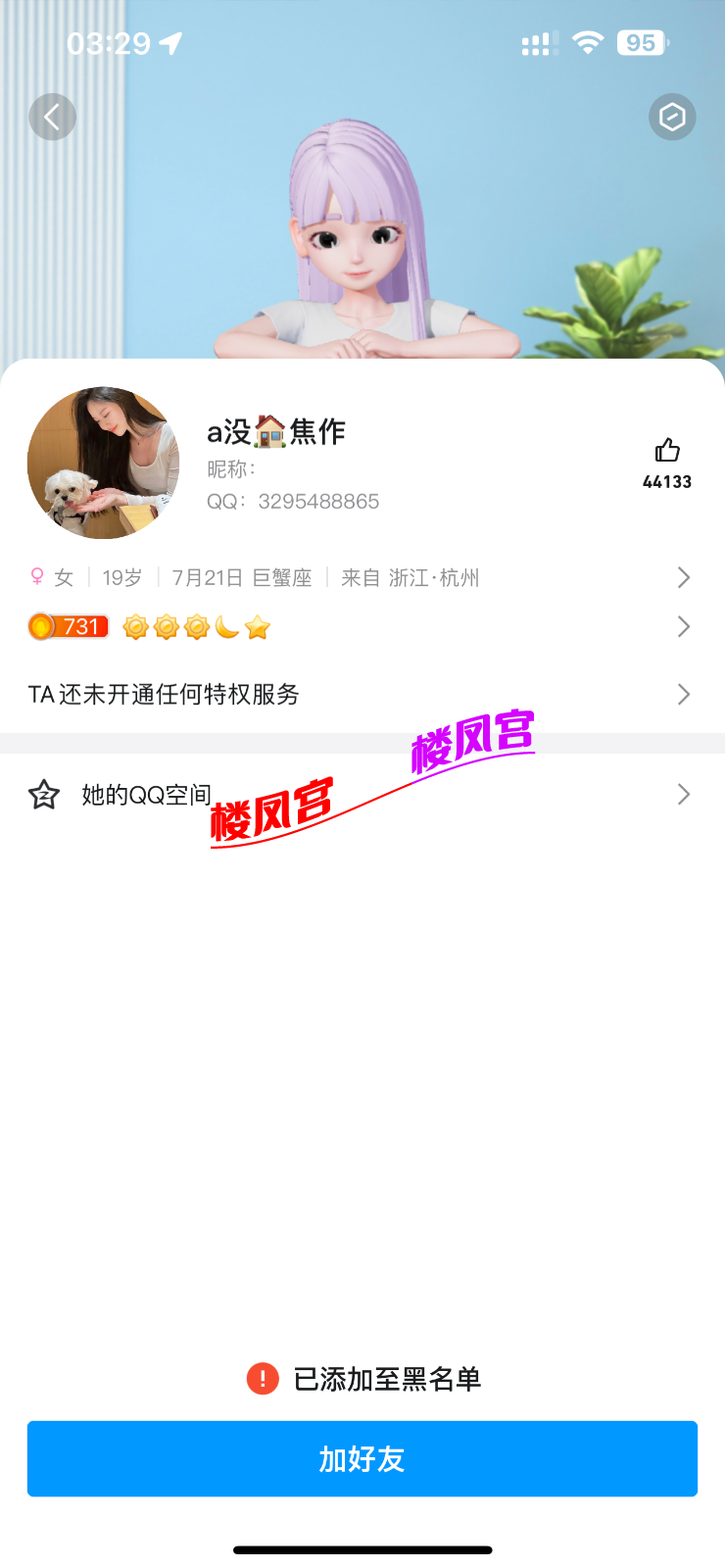Go back using the top-left arrow
Screen dimensions: 725x1568
(52, 118)
